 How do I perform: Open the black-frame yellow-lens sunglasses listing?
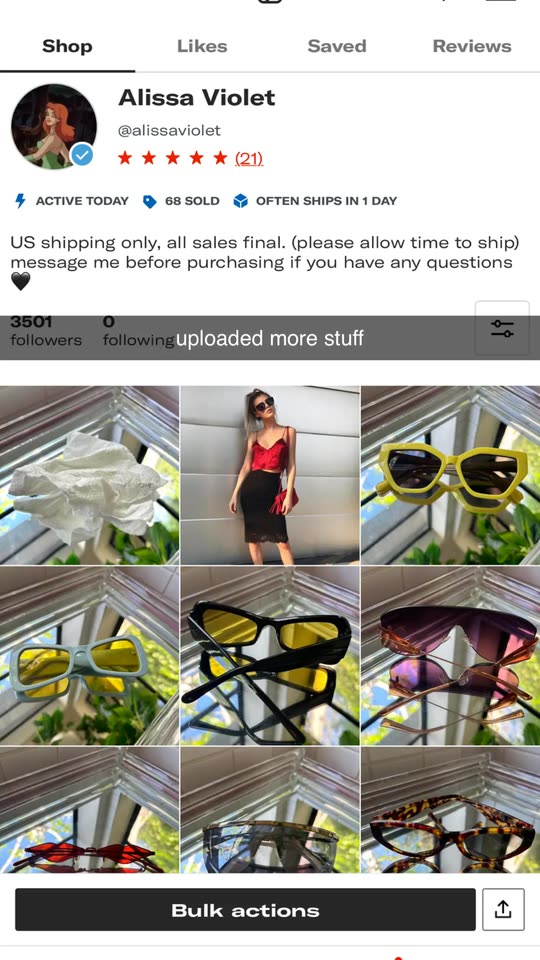[270, 656]
